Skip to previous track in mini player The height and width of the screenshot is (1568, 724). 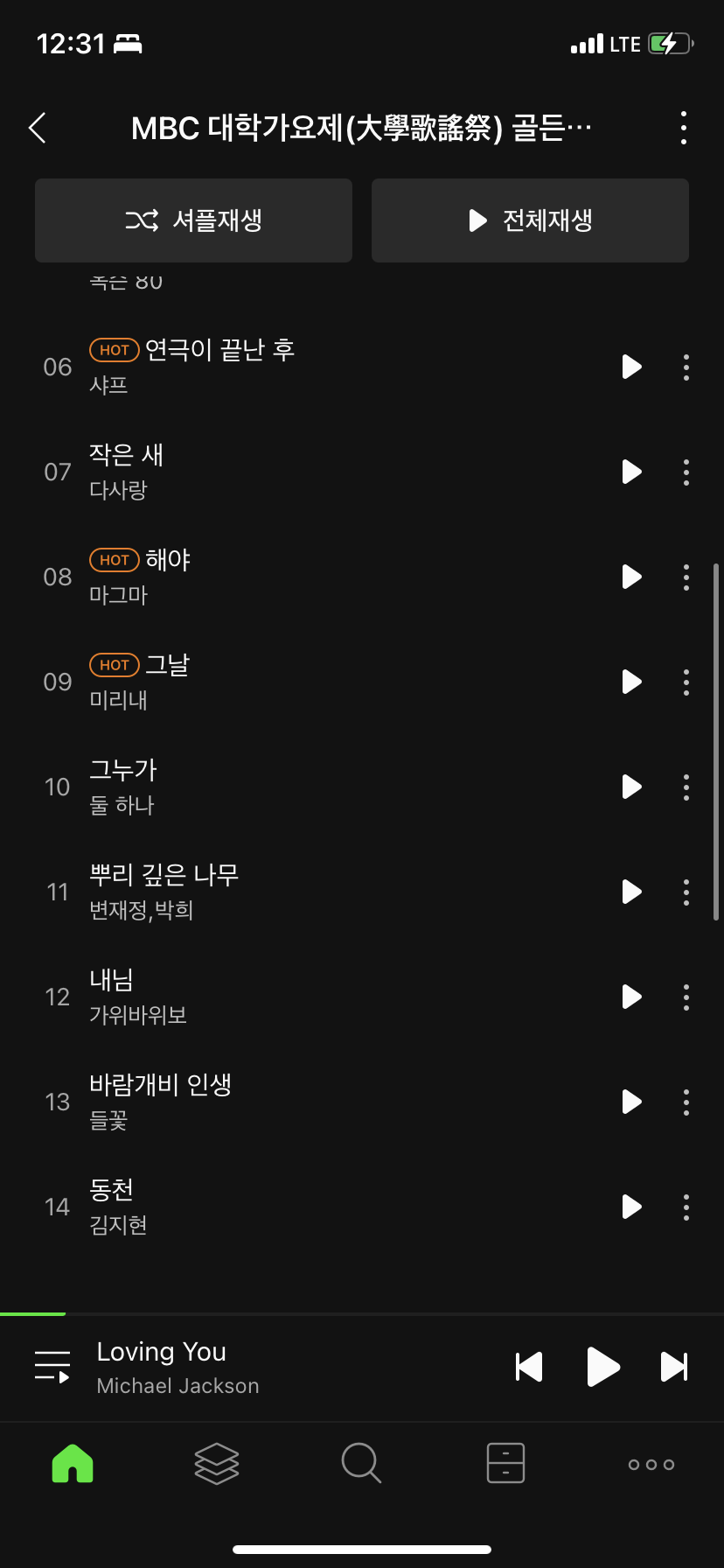[x=529, y=1367]
